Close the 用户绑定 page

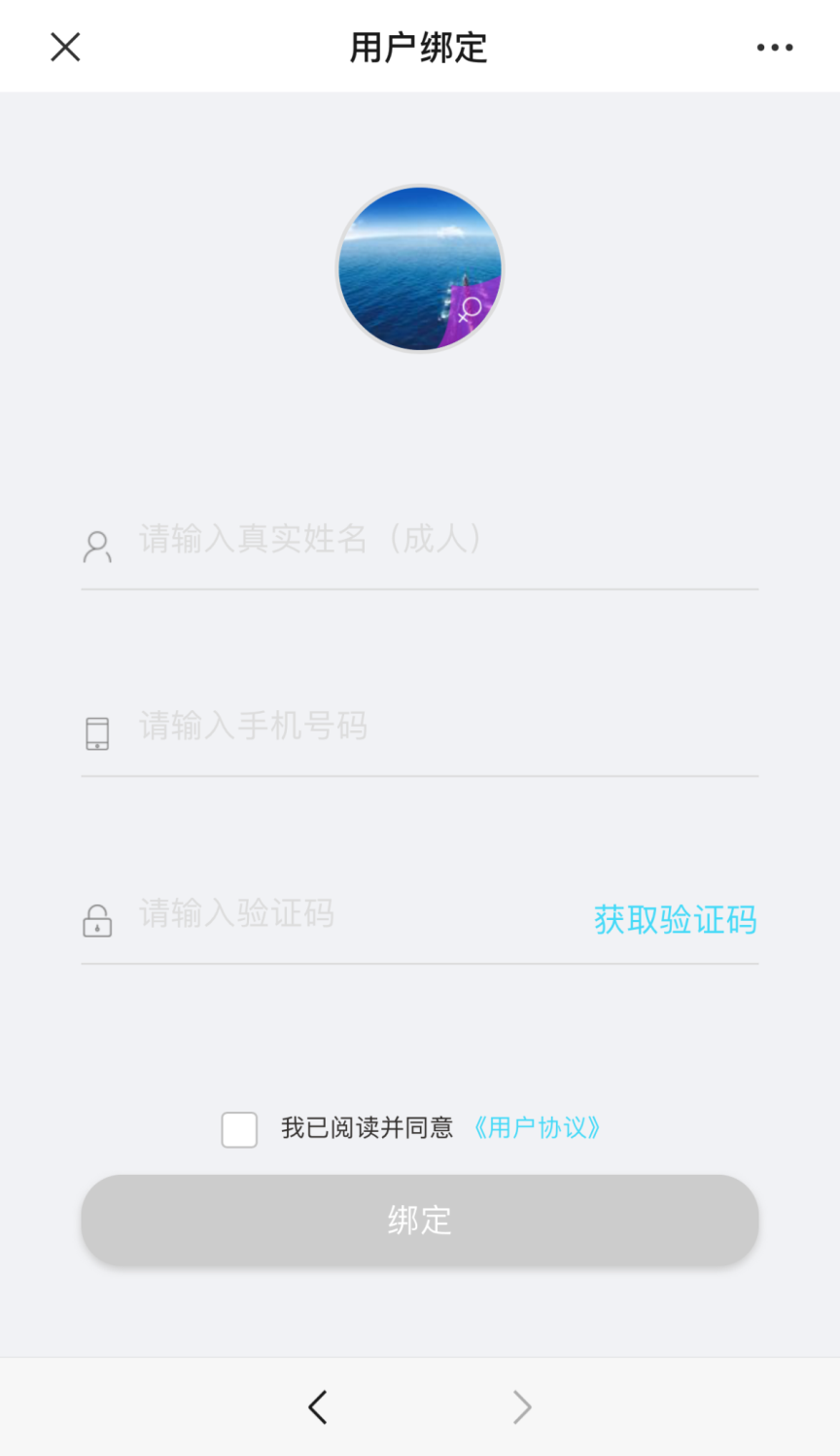point(65,47)
